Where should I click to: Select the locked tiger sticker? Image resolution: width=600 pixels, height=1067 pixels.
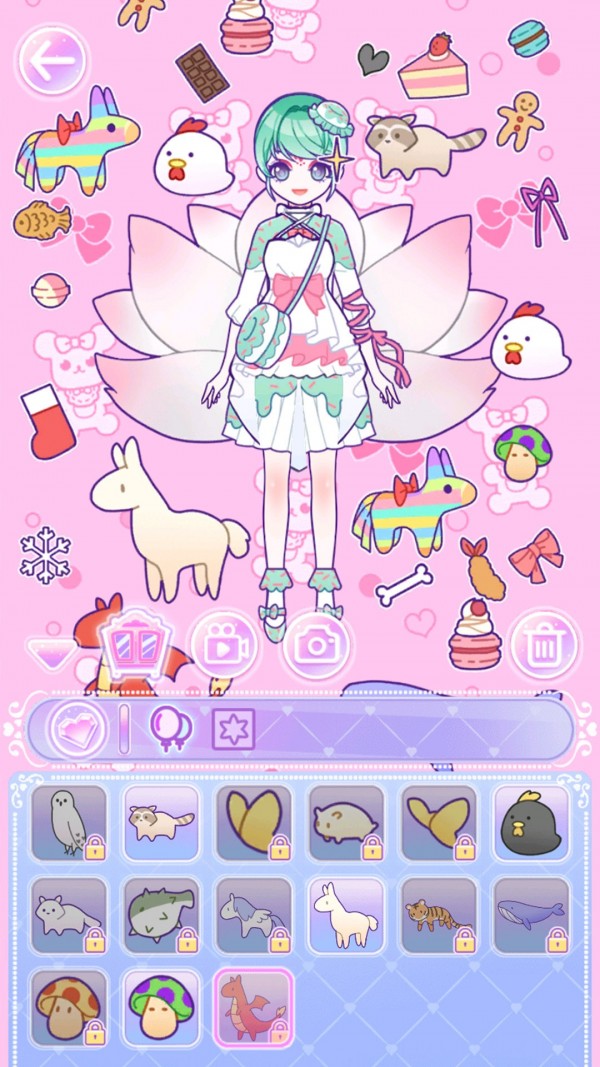[x=439, y=915]
